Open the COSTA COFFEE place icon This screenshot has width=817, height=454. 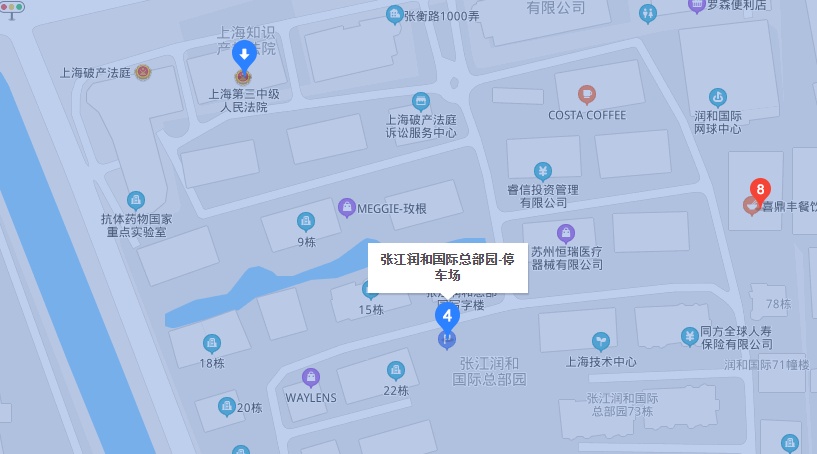[x=587, y=95]
